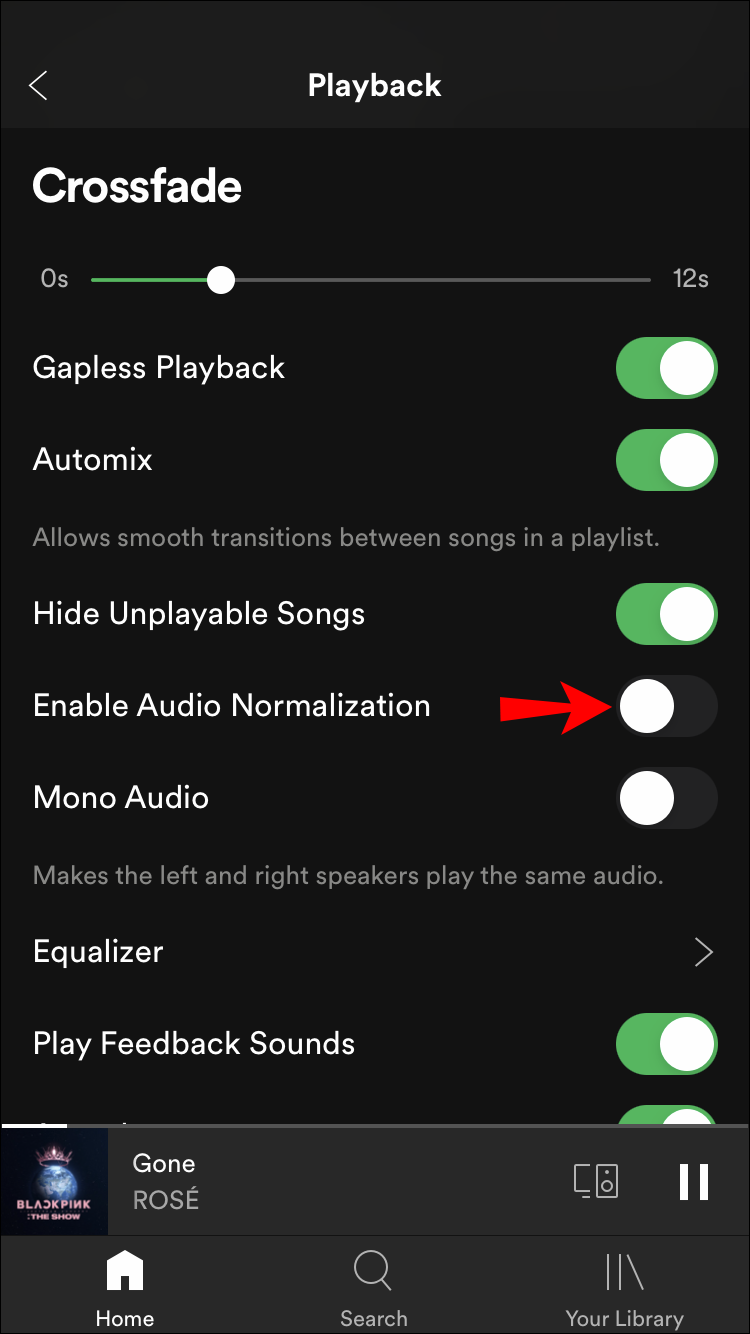
Task: Turn off Play Feedback Sounds
Action: click(x=666, y=1044)
